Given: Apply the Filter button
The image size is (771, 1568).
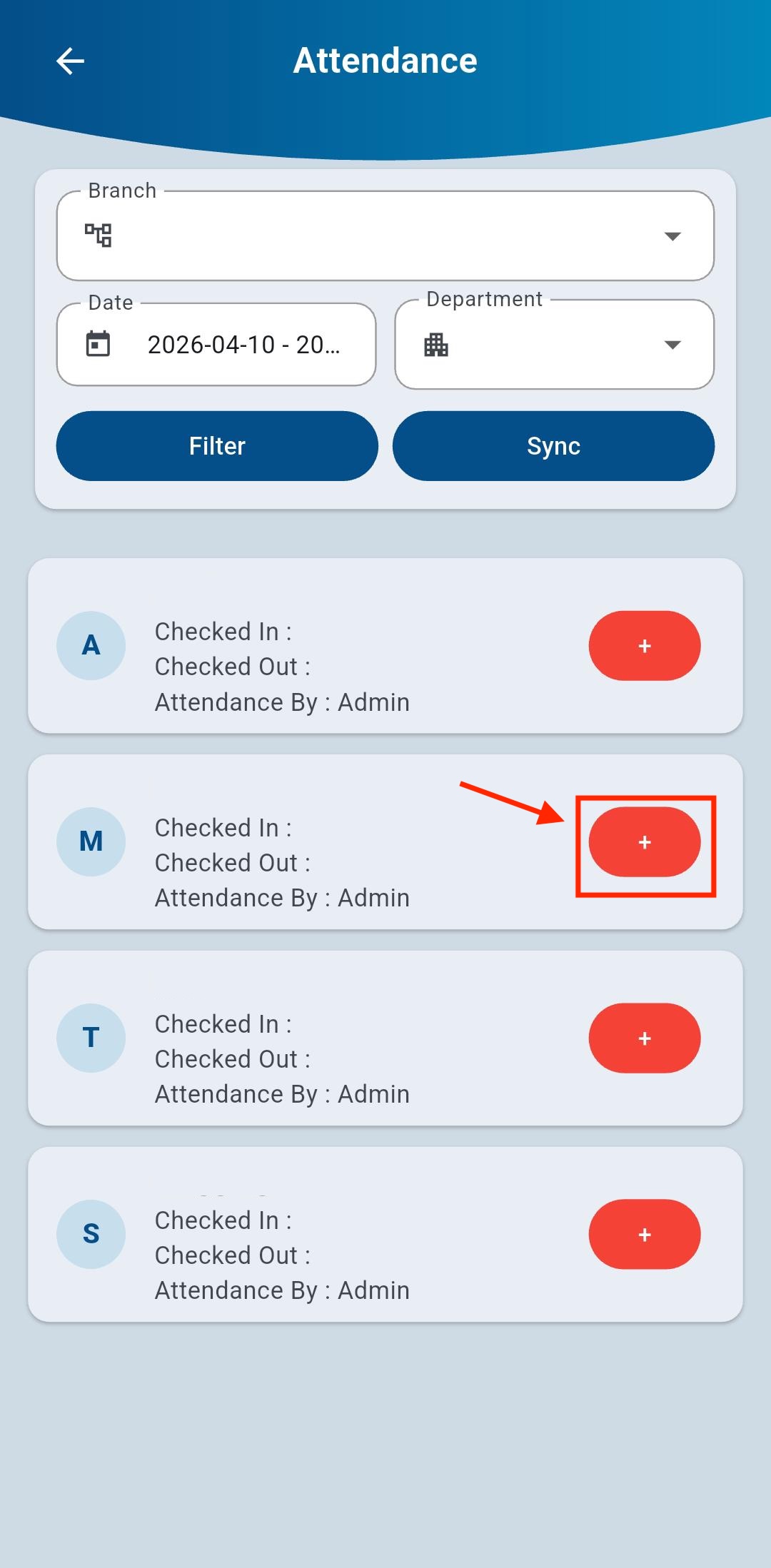Looking at the screenshot, I should click(x=217, y=446).
